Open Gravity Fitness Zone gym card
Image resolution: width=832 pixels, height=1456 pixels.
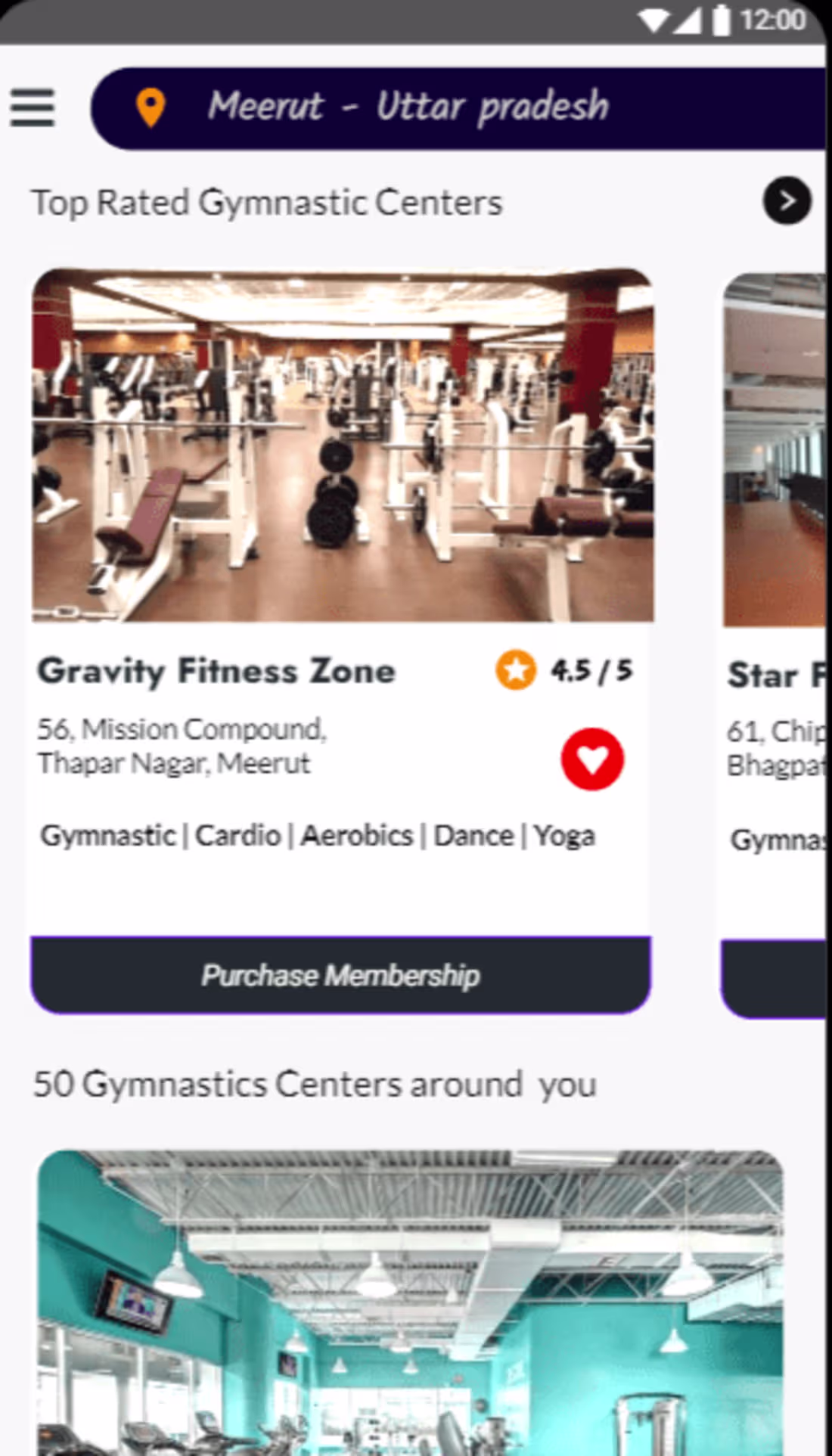coord(342,445)
